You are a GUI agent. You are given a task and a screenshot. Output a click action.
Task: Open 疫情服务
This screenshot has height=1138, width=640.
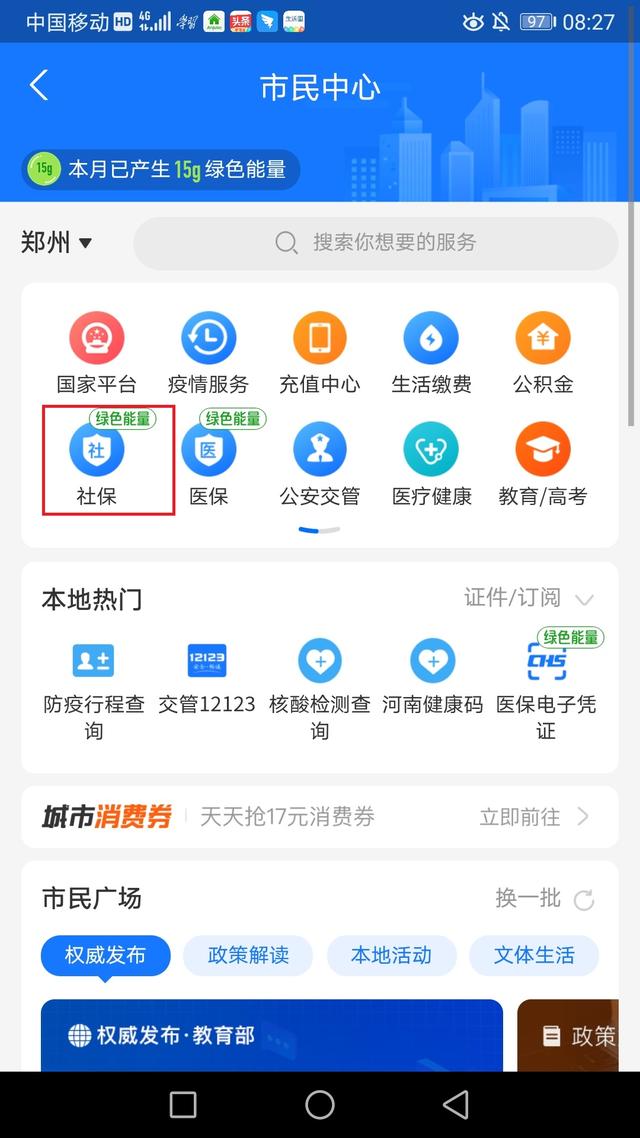pos(208,352)
